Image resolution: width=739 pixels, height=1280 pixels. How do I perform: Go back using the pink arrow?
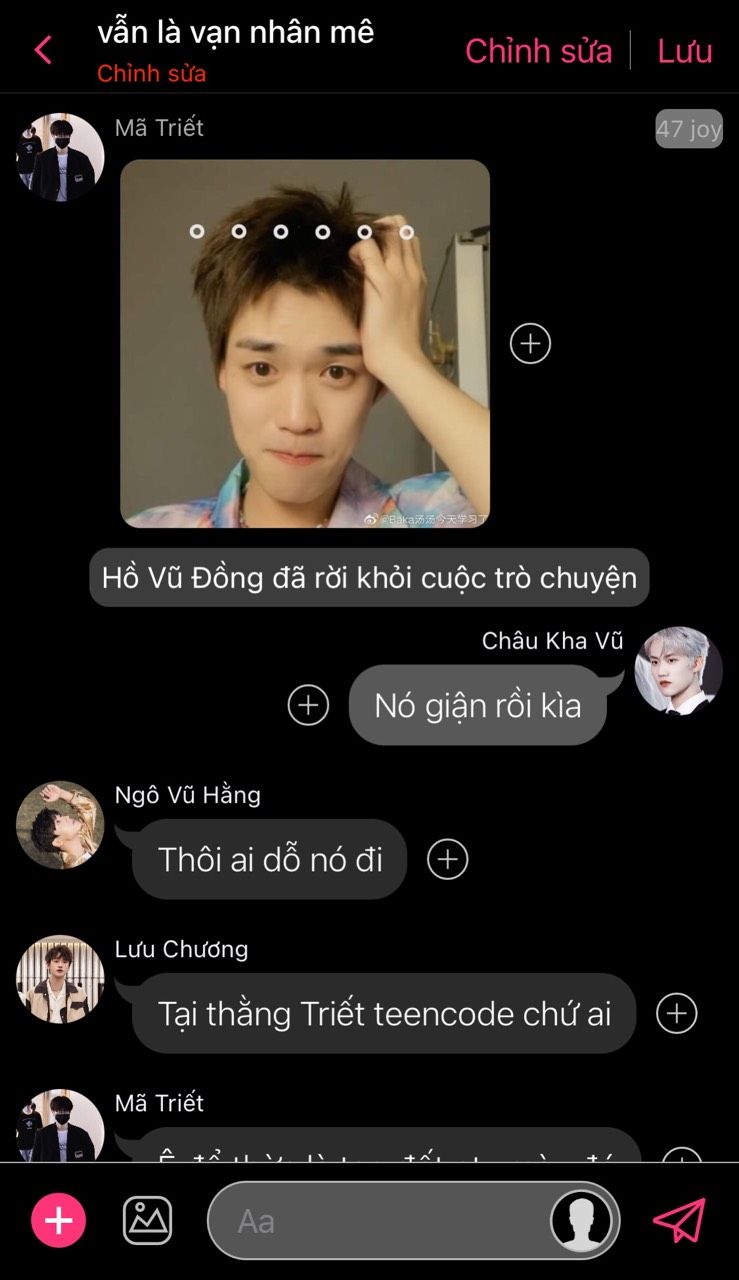[x=43, y=49]
